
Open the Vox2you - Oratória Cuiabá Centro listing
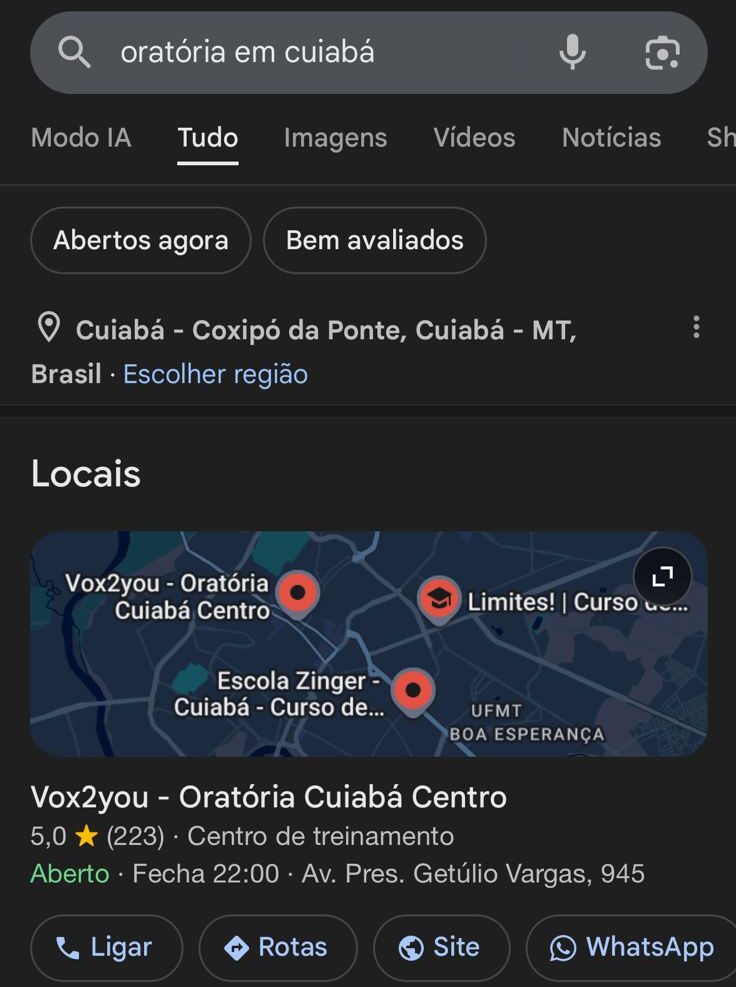tap(269, 797)
